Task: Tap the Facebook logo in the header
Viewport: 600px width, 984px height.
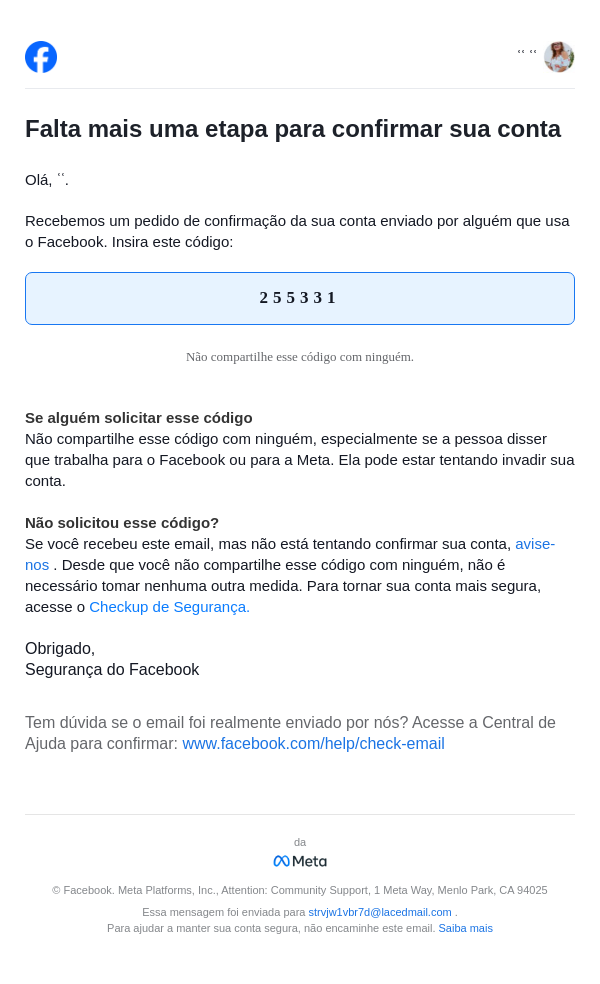Action: tap(41, 57)
